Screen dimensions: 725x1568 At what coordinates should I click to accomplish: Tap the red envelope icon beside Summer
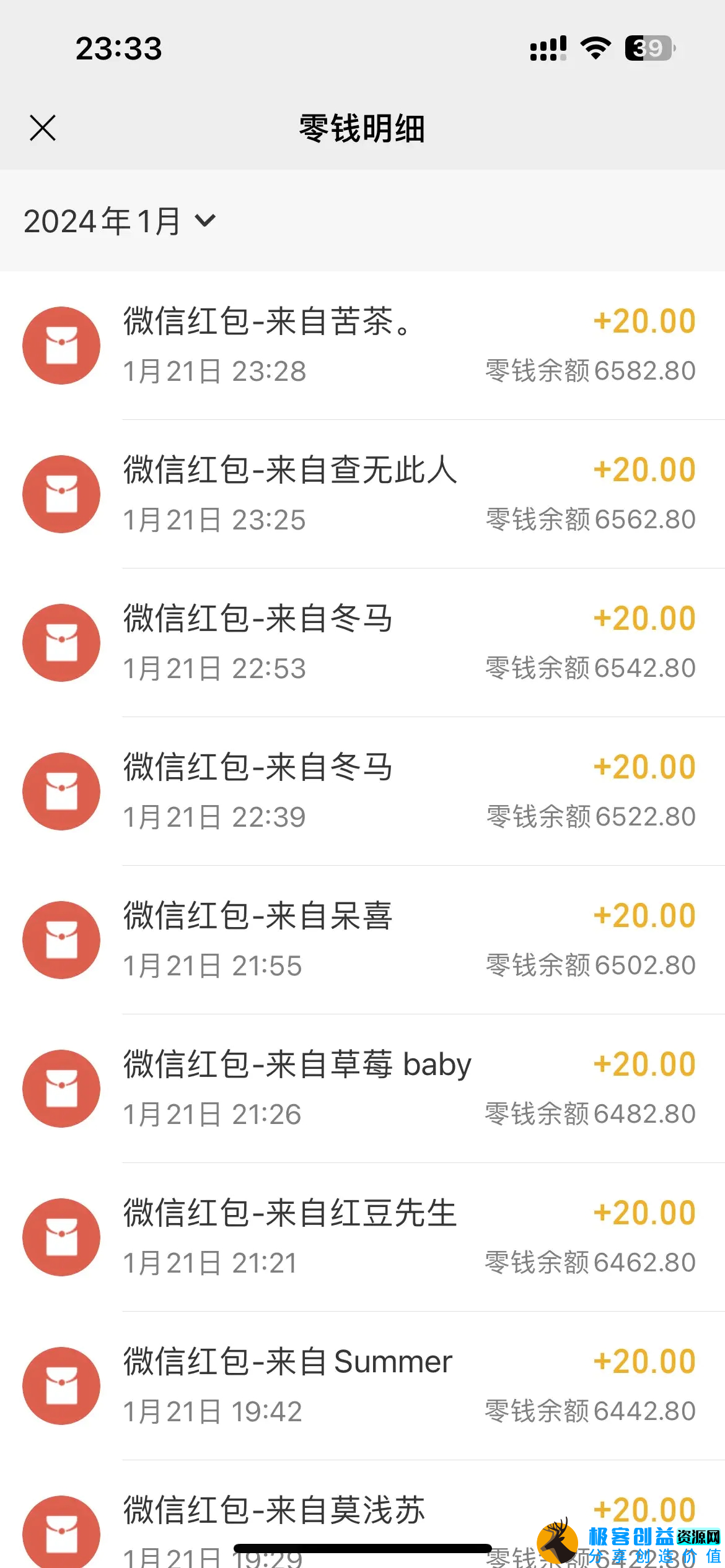61,1386
